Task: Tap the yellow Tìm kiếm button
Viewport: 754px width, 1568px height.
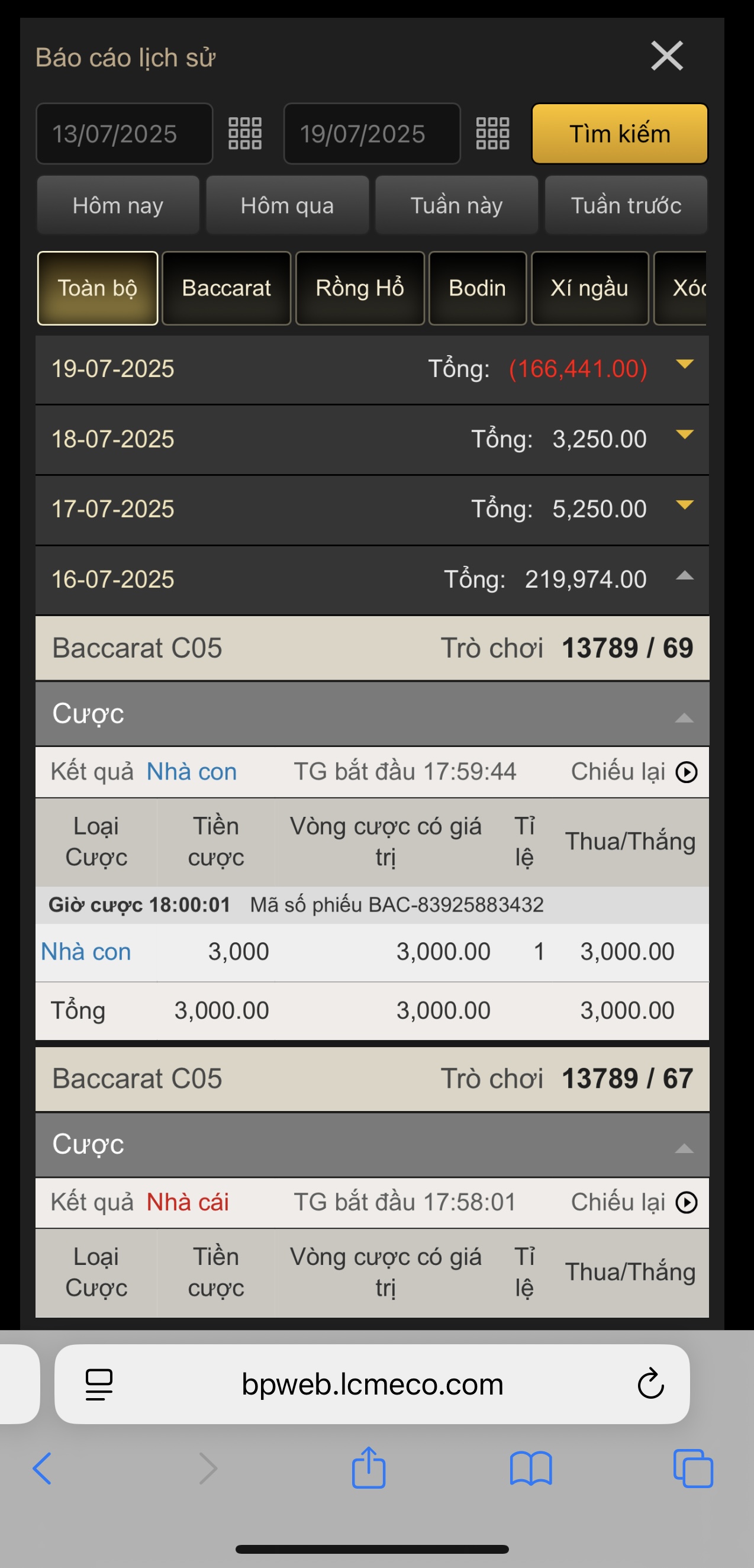Action: tap(619, 134)
